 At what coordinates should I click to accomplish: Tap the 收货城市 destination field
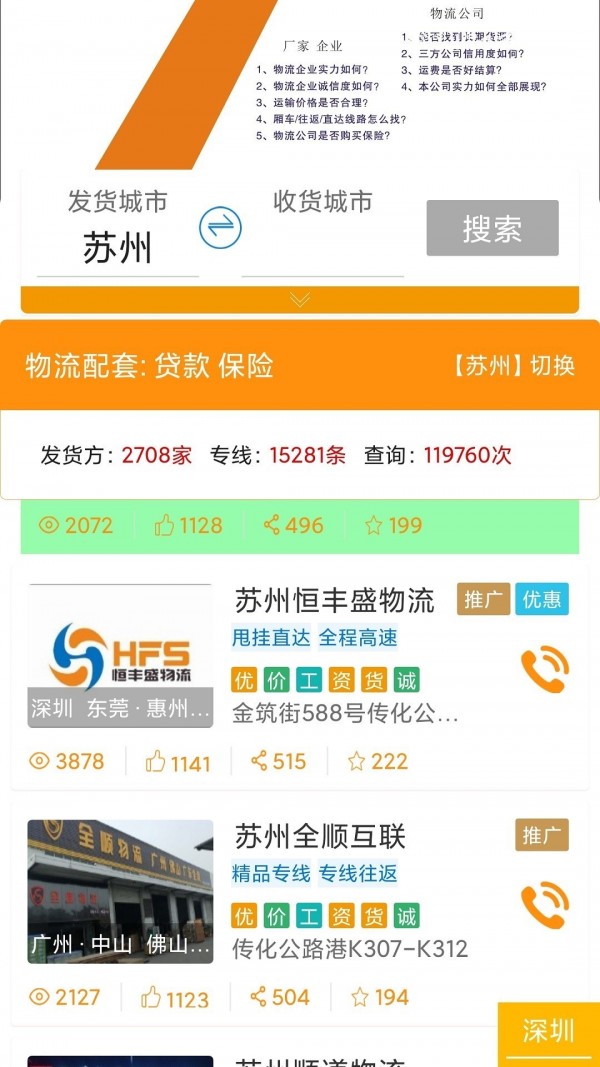322,248
